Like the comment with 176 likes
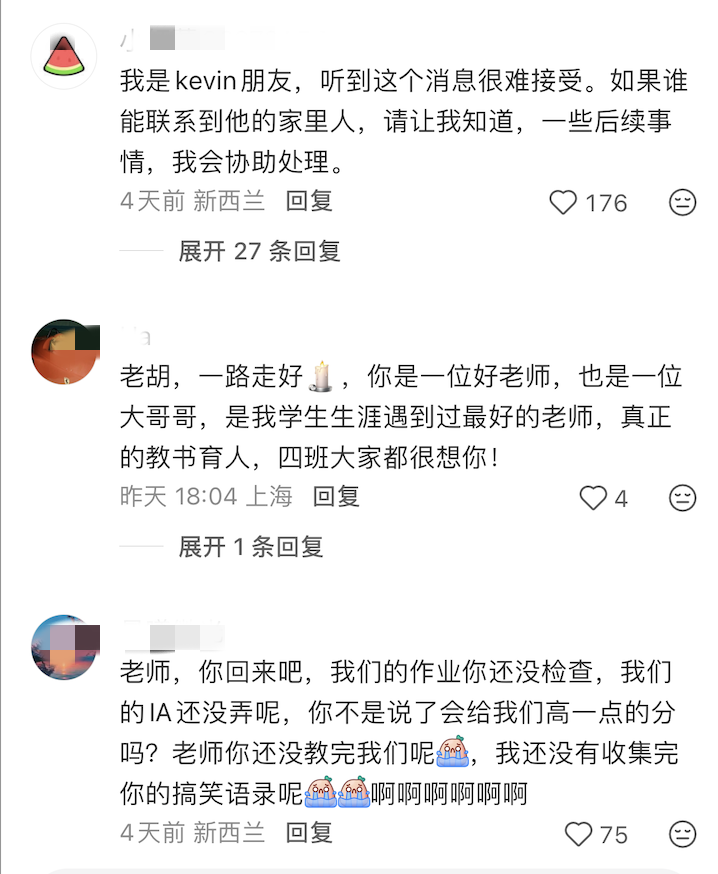The image size is (718, 874). click(x=564, y=202)
